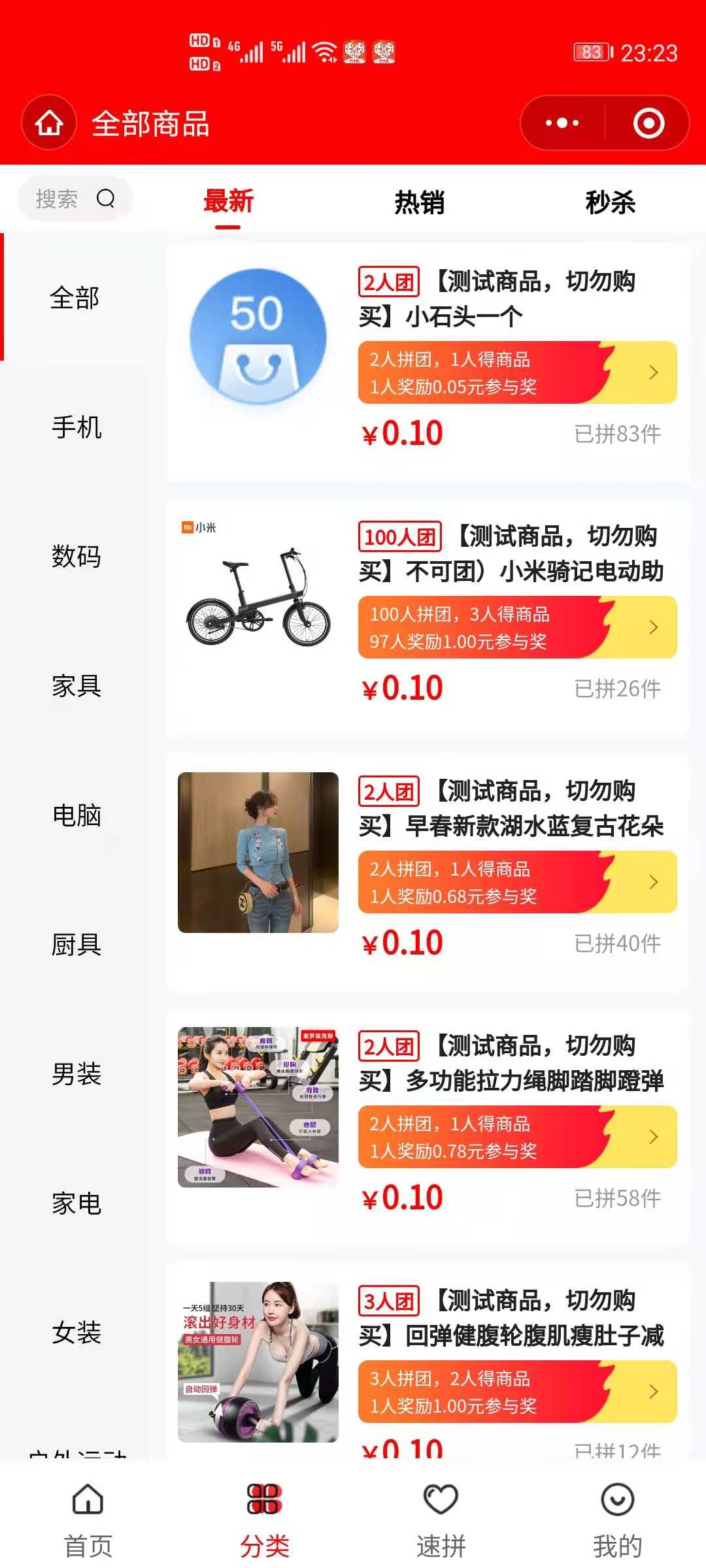Open the 搜索 search box
This screenshot has height=1568, width=706.
pos(75,198)
